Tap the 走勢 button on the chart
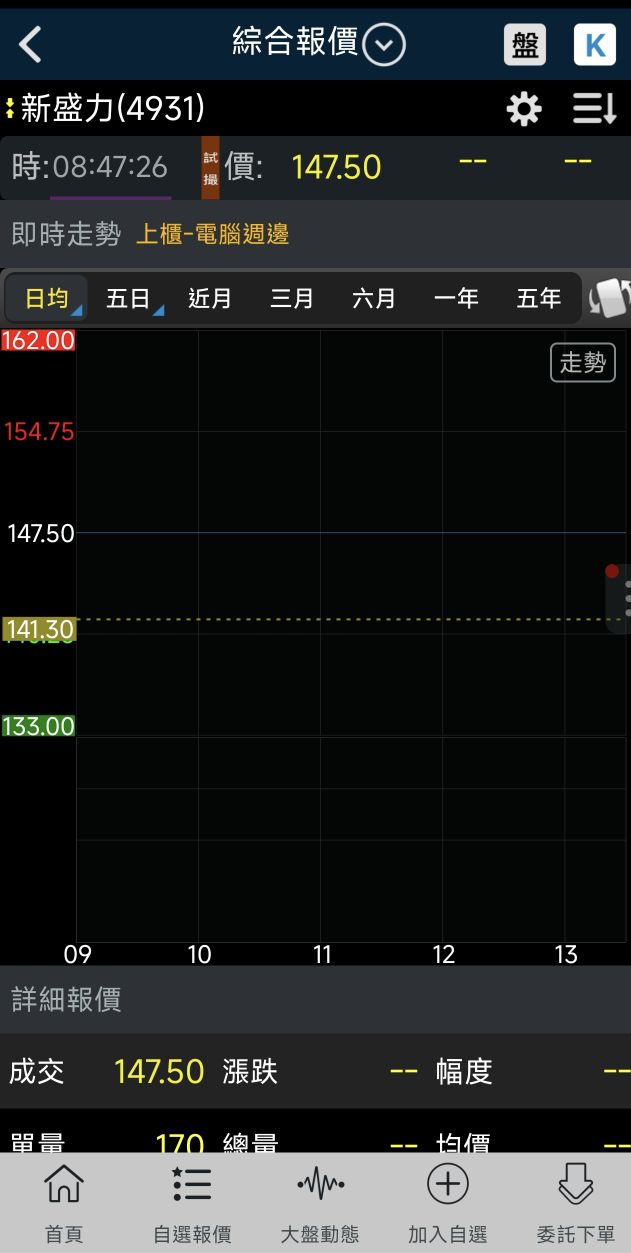The image size is (631, 1253). pyautogui.click(x=582, y=363)
